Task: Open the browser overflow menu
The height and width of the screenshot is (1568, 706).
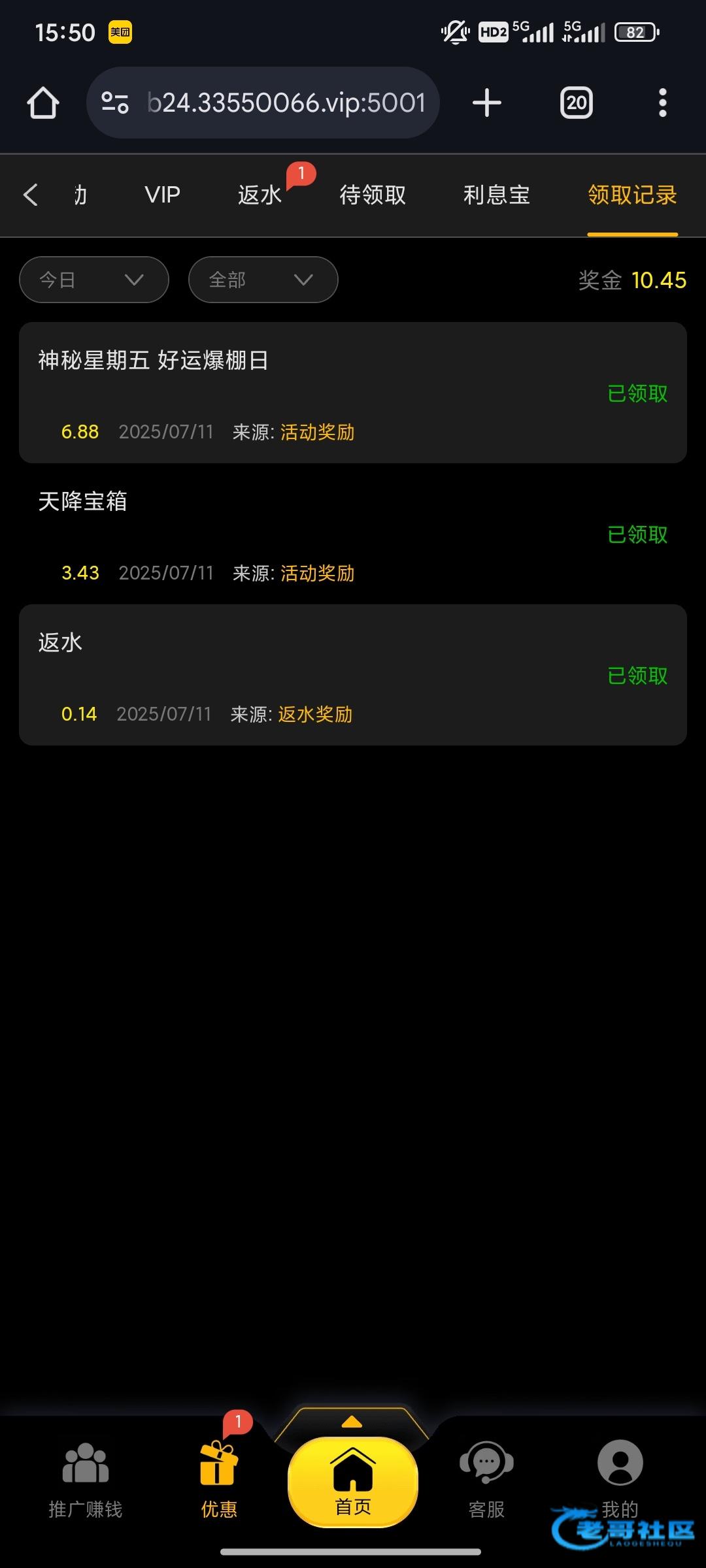Action: [x=662, y=103]
